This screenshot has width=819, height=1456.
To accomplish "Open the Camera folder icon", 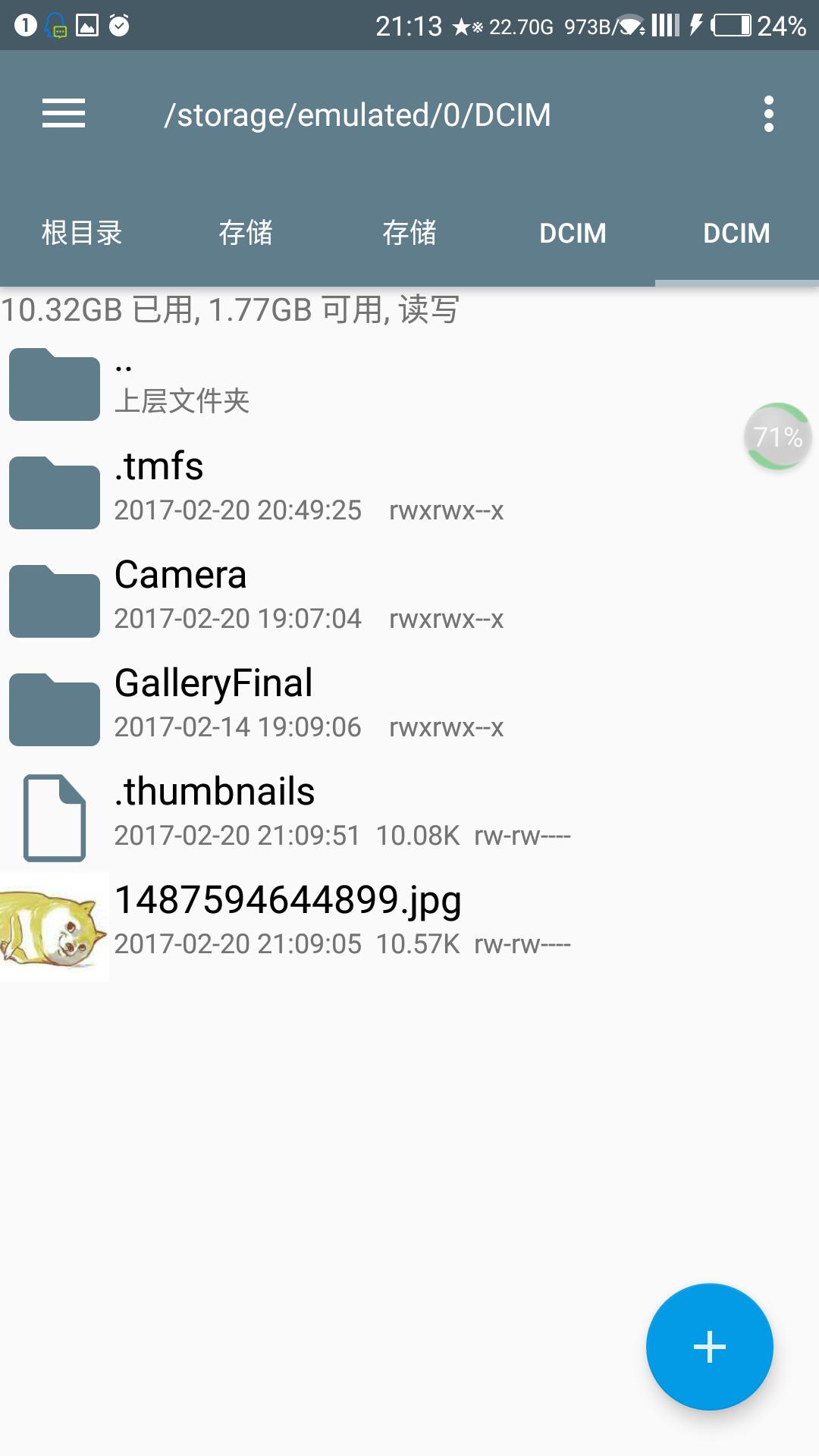I will [53, 600].
